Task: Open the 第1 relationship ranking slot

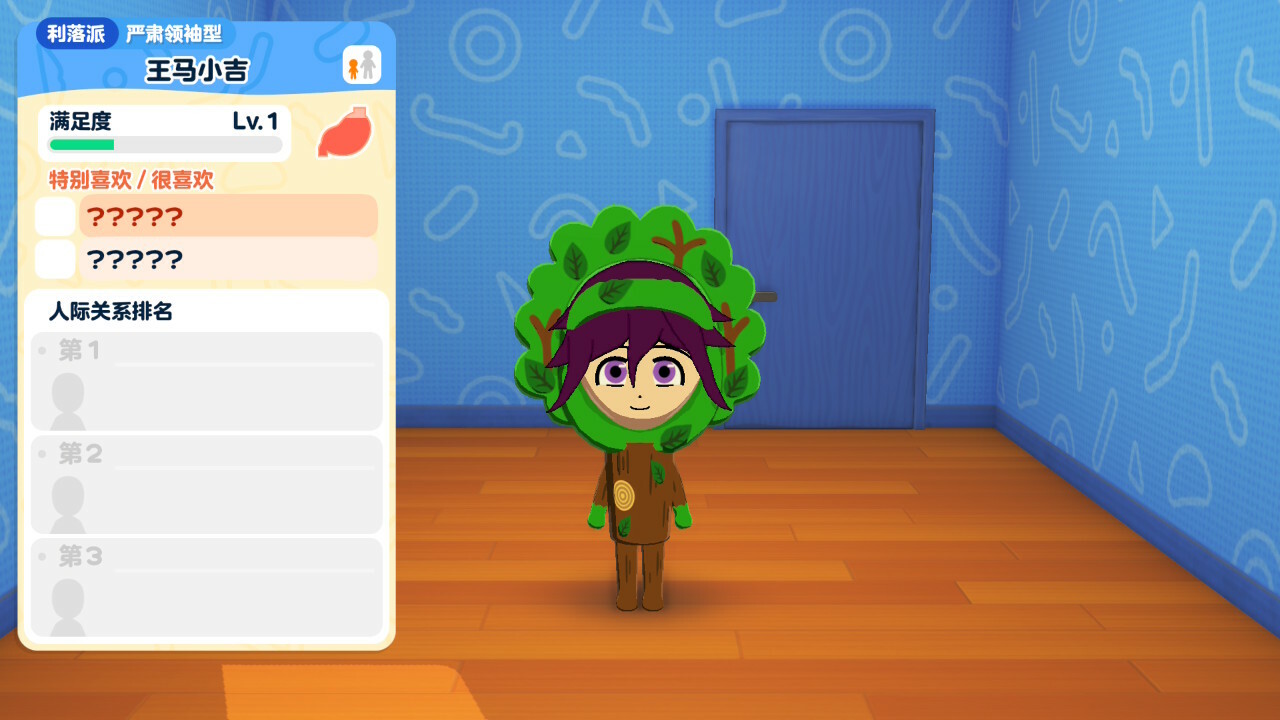Action: [207, 381]
